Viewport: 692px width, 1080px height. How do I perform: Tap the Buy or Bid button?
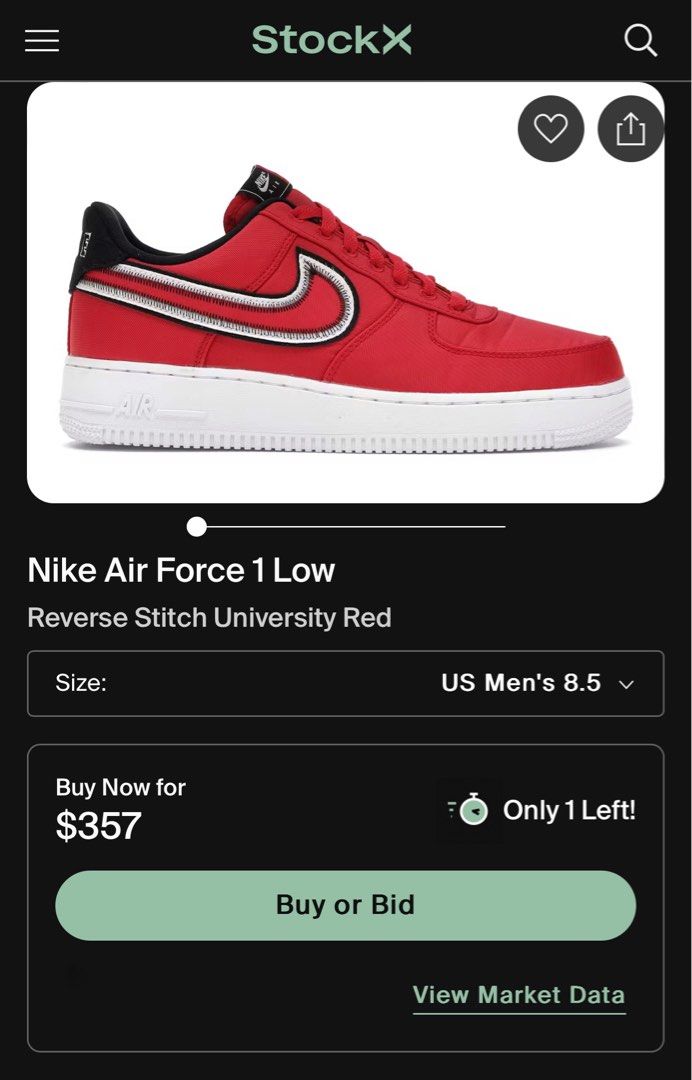tap(345, 905)
